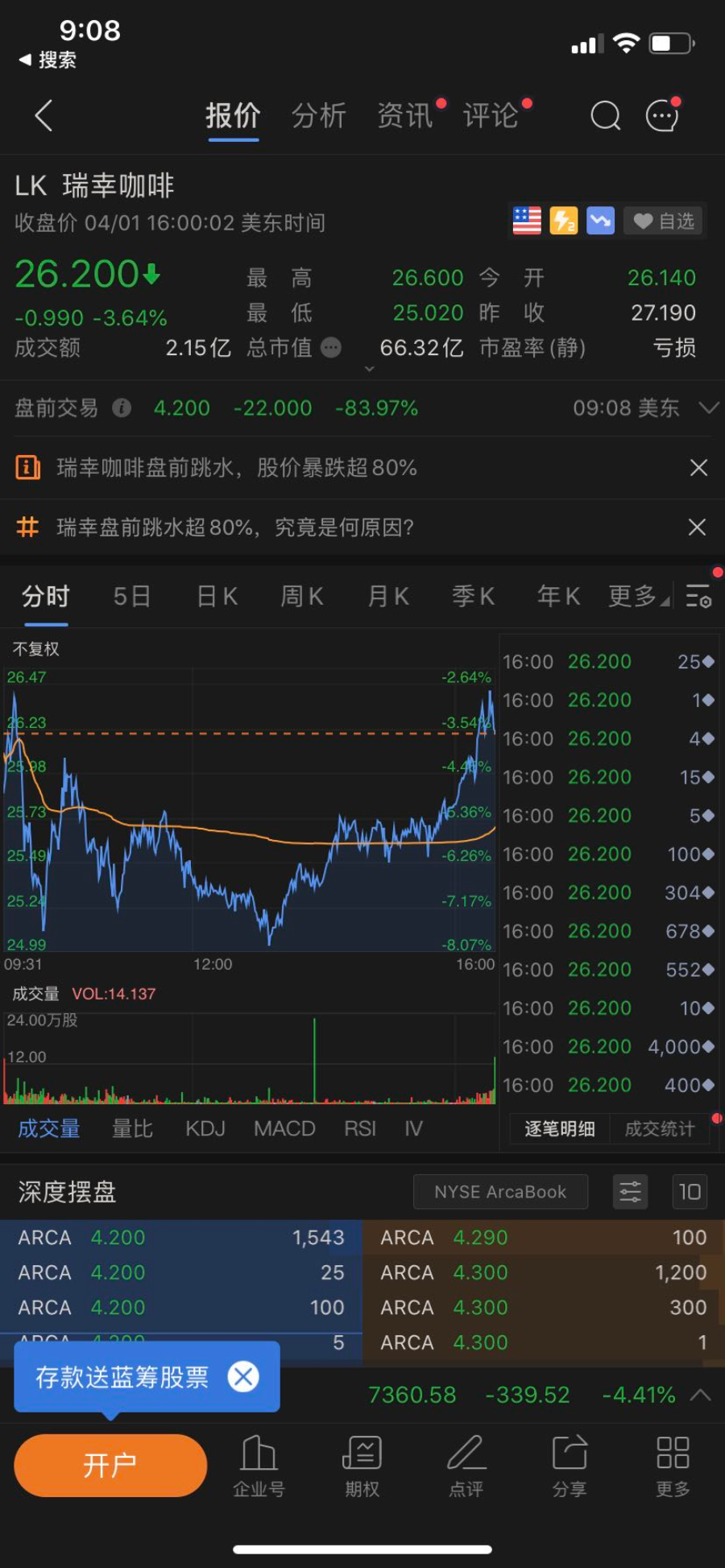Screen dimensions: 725x1568
Task: Select the MACD indicator
Action: pos(284,1128)
